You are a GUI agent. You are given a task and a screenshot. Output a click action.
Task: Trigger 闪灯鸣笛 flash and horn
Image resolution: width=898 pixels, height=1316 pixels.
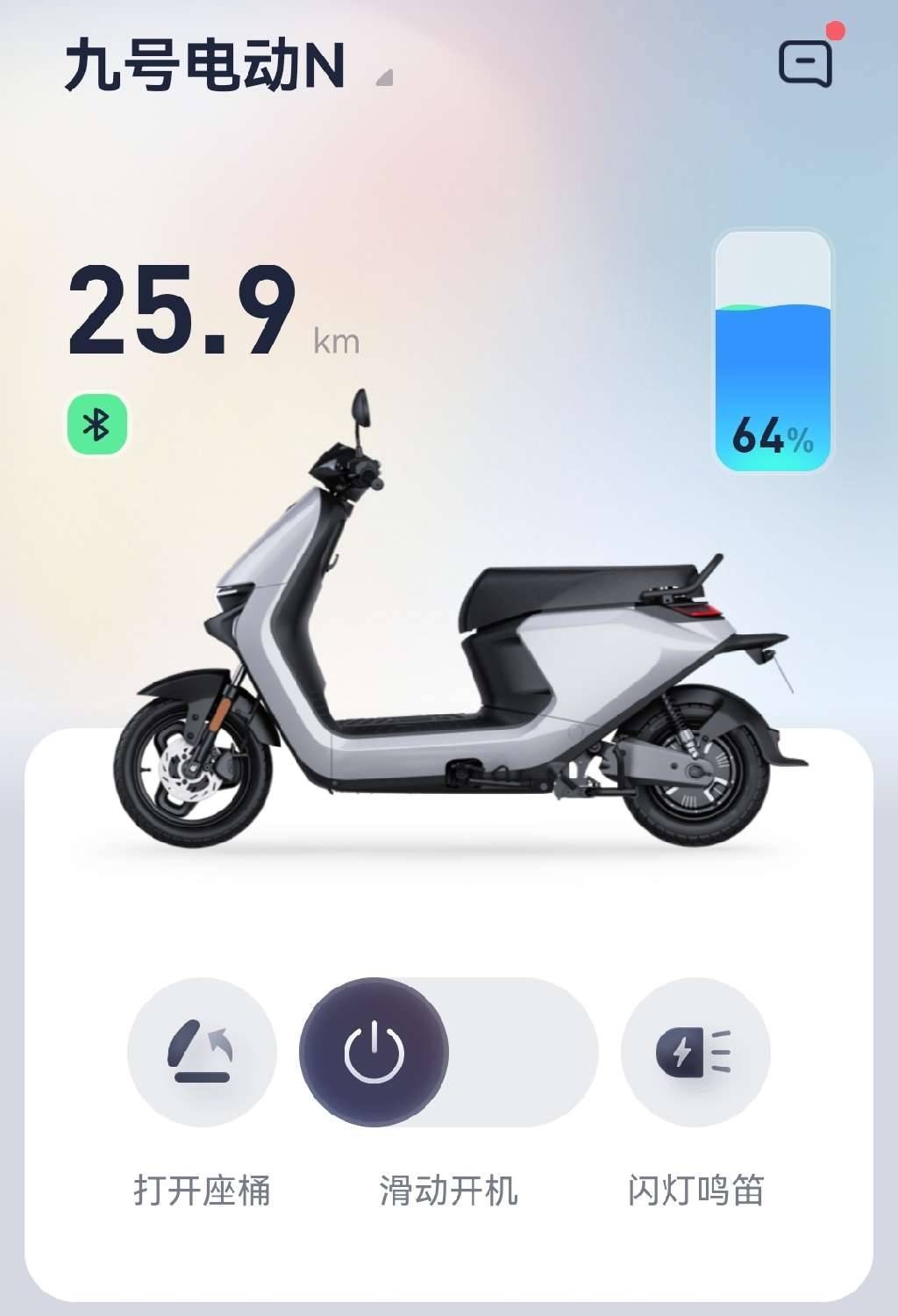tap(695, 1052)
